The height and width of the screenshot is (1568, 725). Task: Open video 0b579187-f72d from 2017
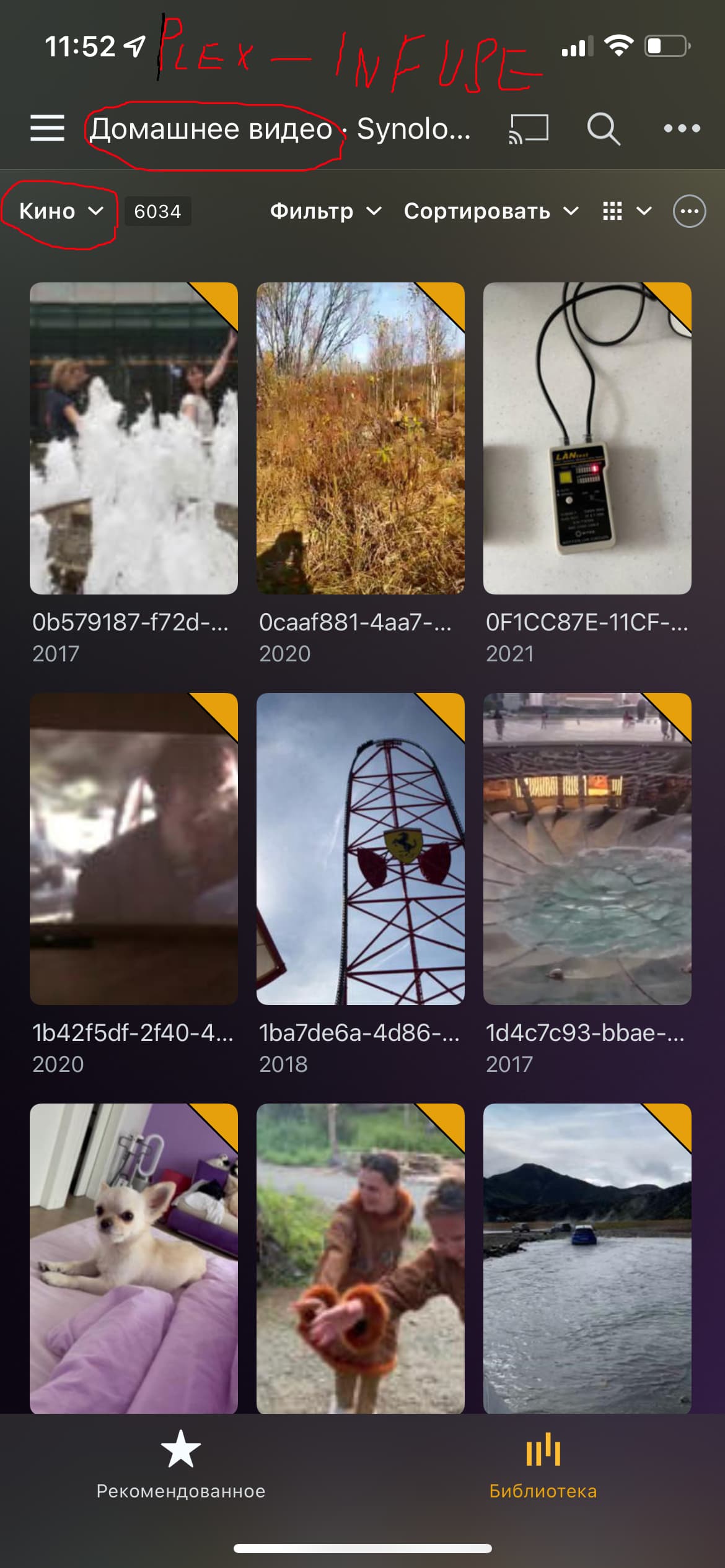pyautogui.click(x=134, y=438)
